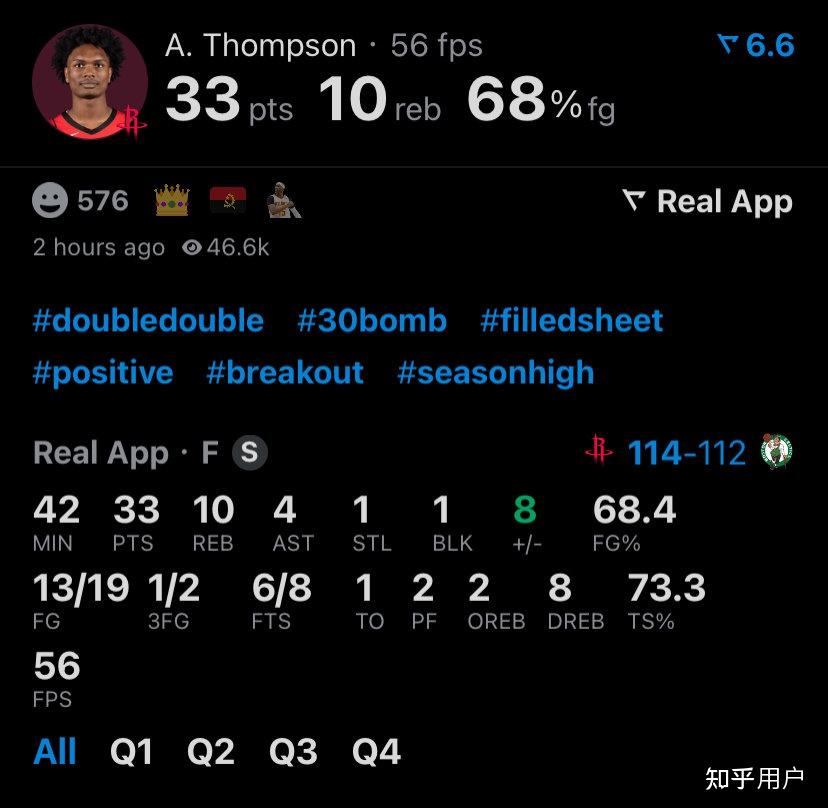Viewport: 828px width, 808px height.
Task: Open the #30bomb hashtag
Action: coord(371,321)
